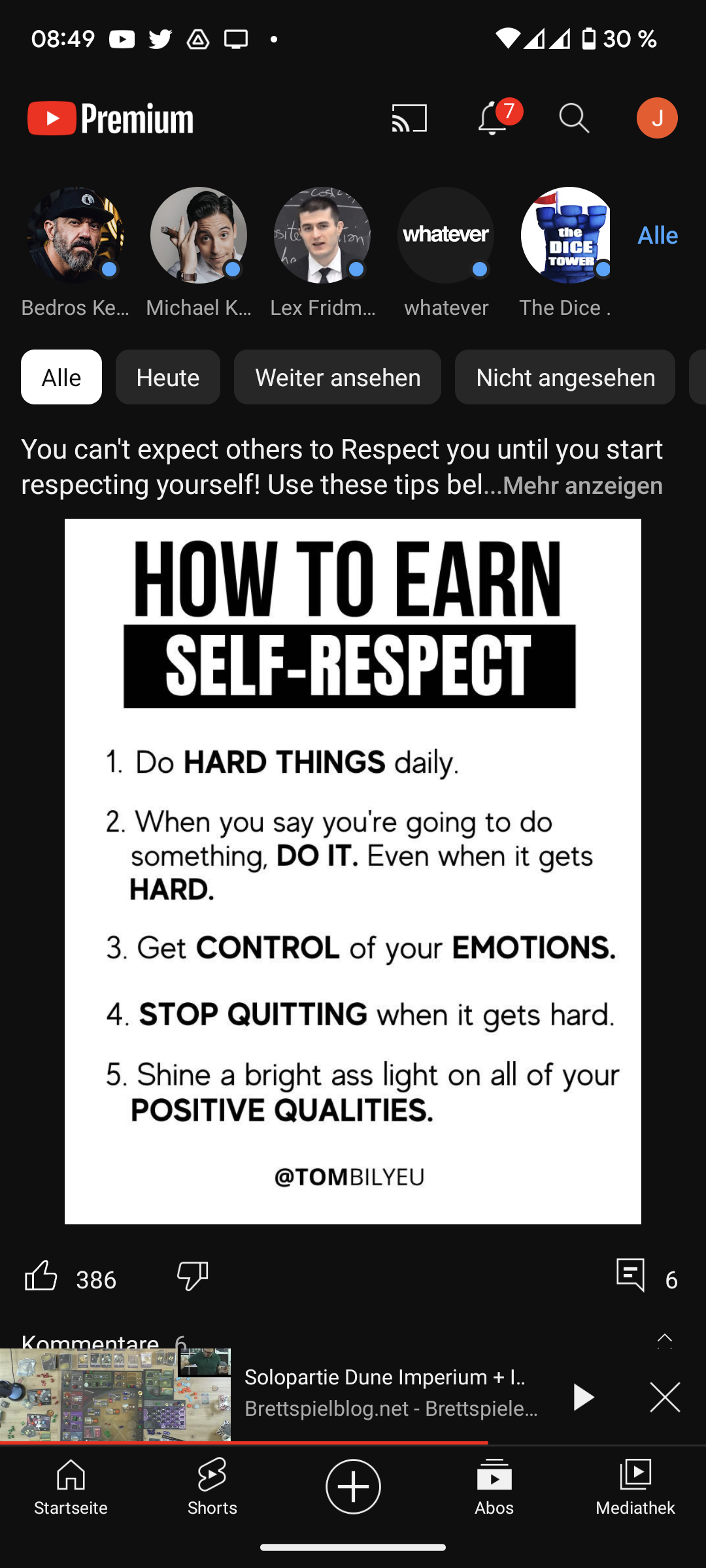Select the Nicht angesehen filter chip
706x1568 pixels.
point(565,377)
